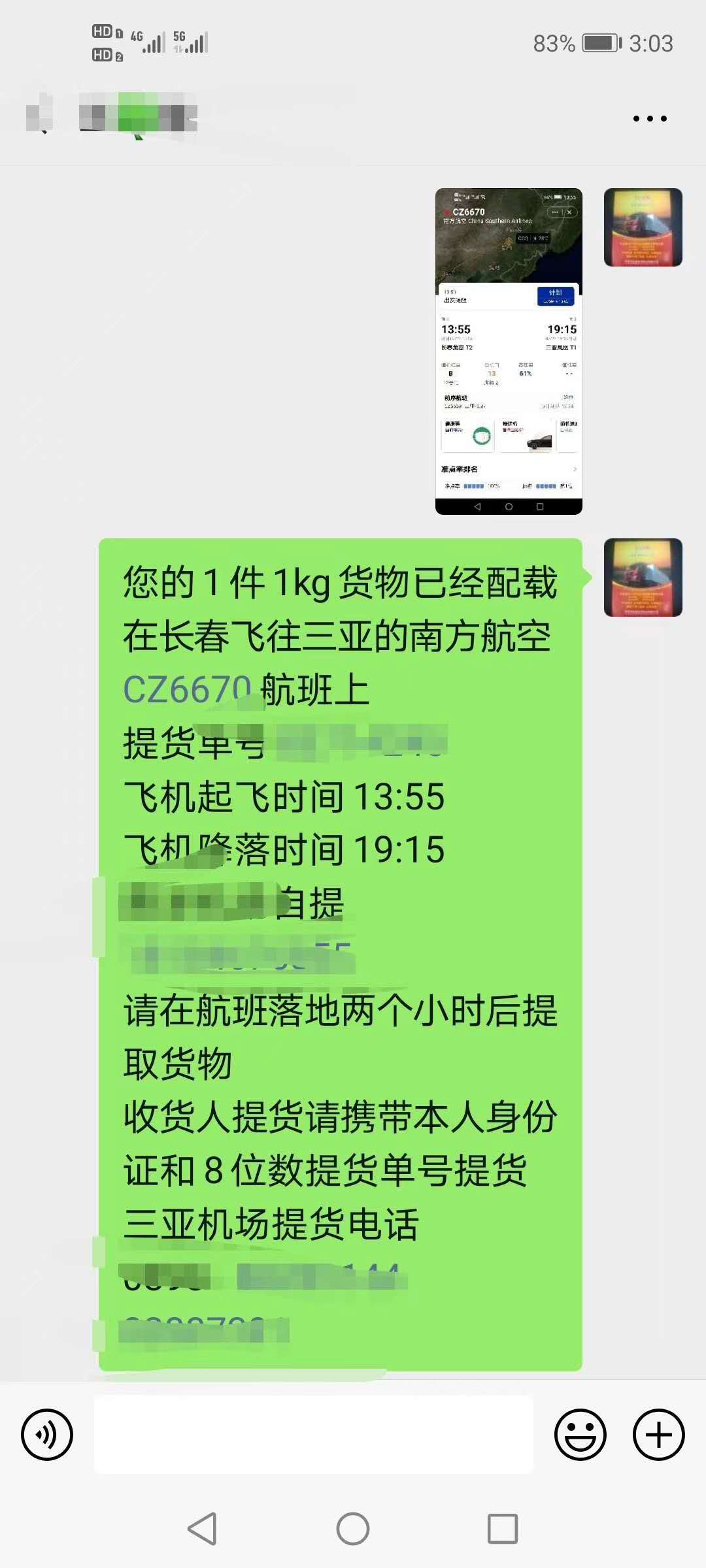Open the three-dot chat options menu
This screenshot has height=1568, width=706.
[x=650, y=118]
